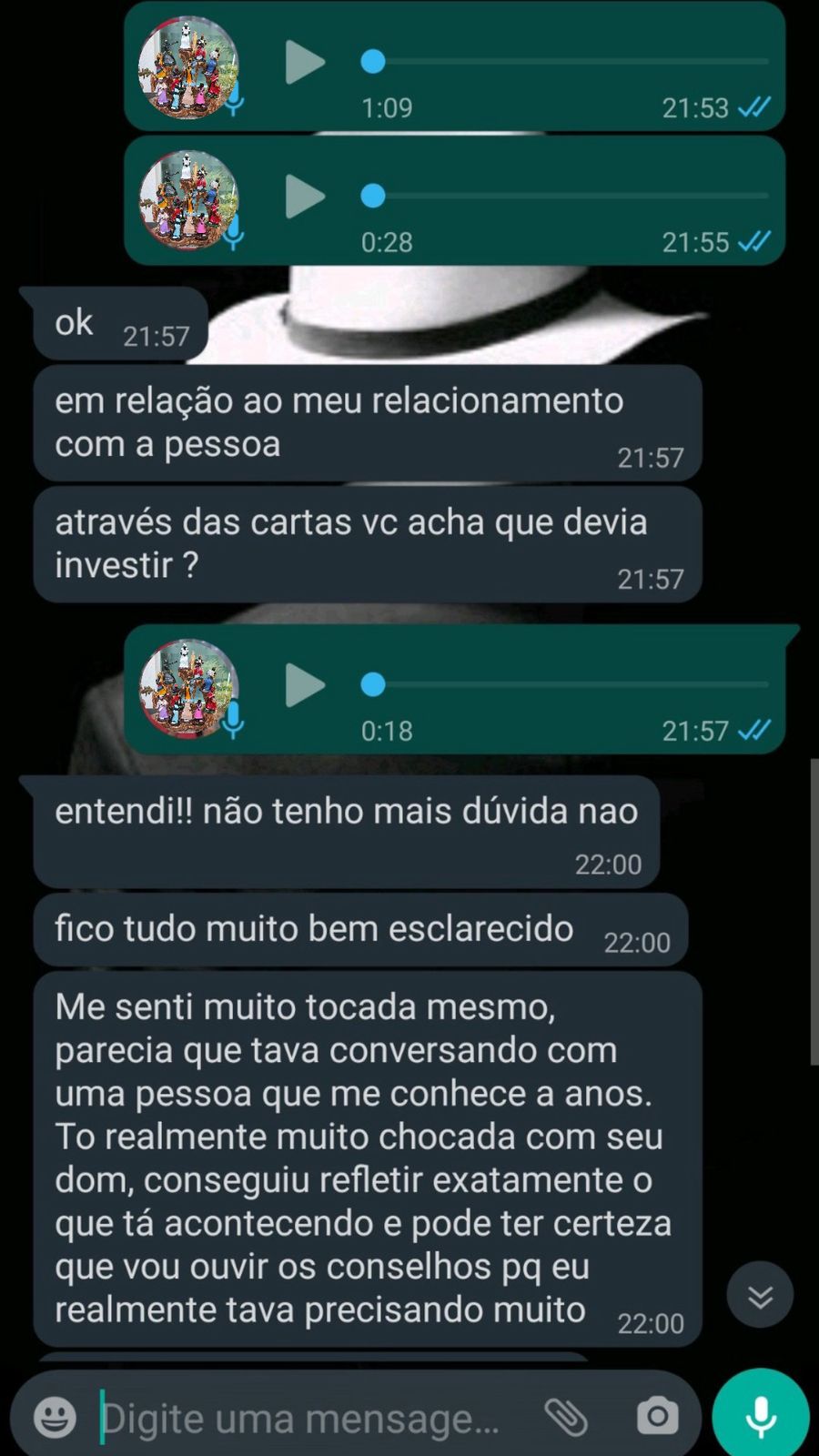819x1456 pixels.
Task: Open the emoji picker
Action: (x=55, y=1417)
